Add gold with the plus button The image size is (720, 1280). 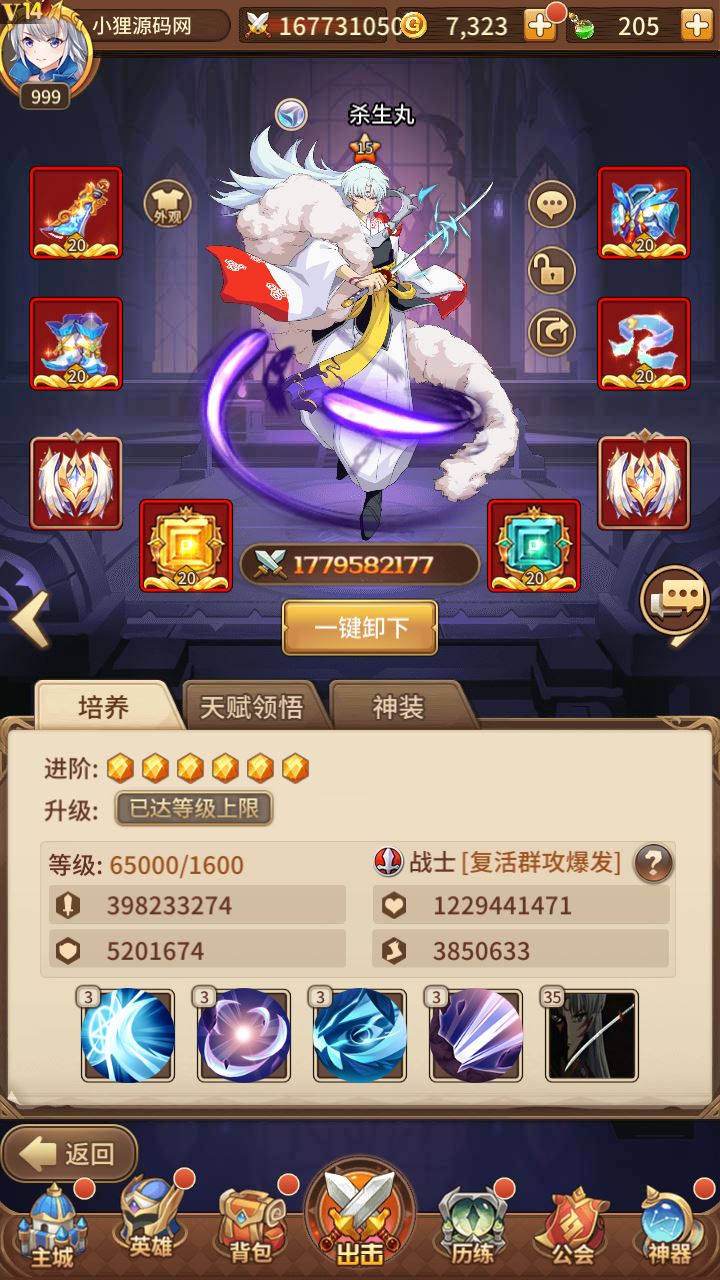540,26
